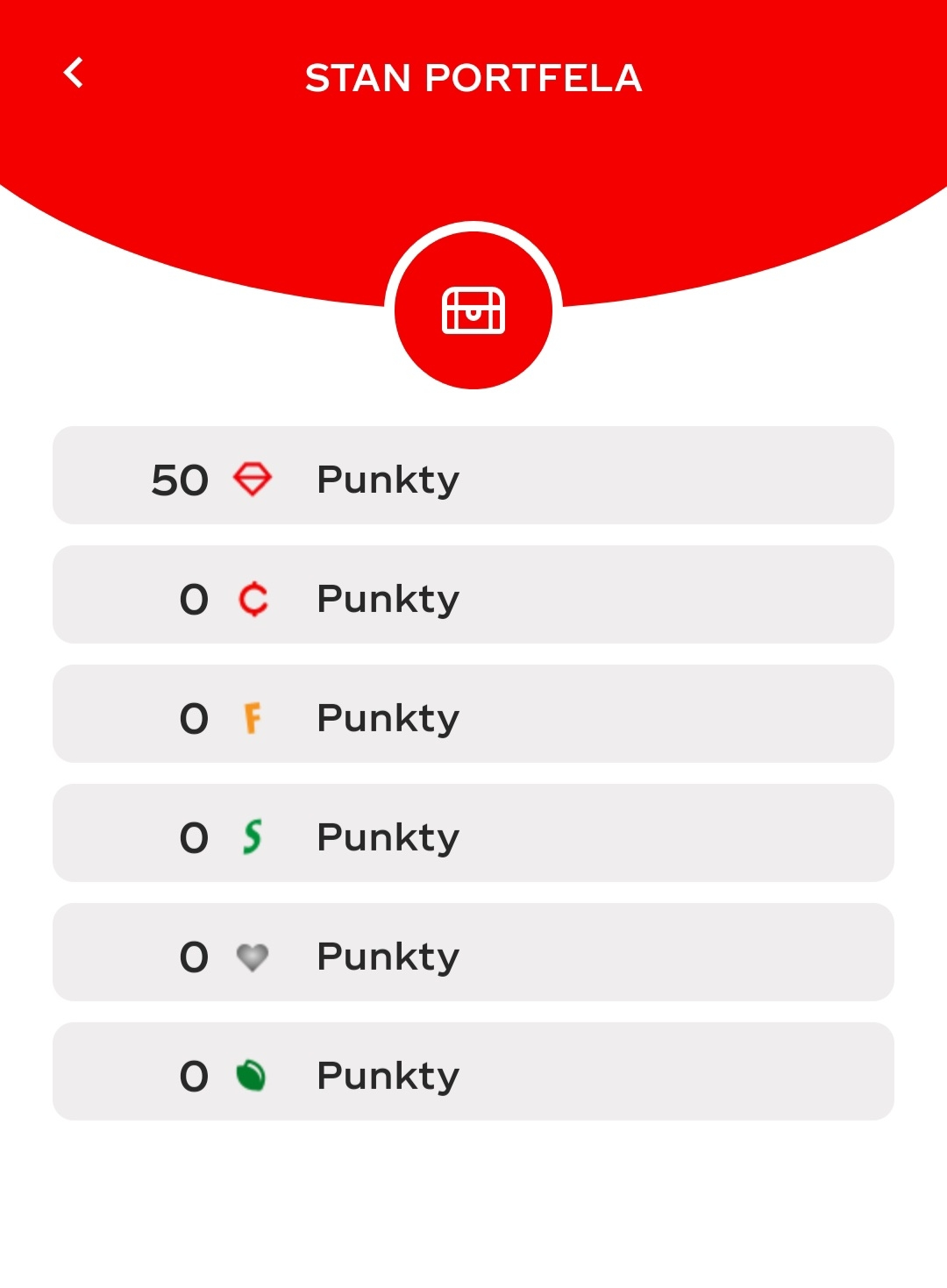Go back from Stan Portfela
947x1288 pixels.
pos(74,74)
